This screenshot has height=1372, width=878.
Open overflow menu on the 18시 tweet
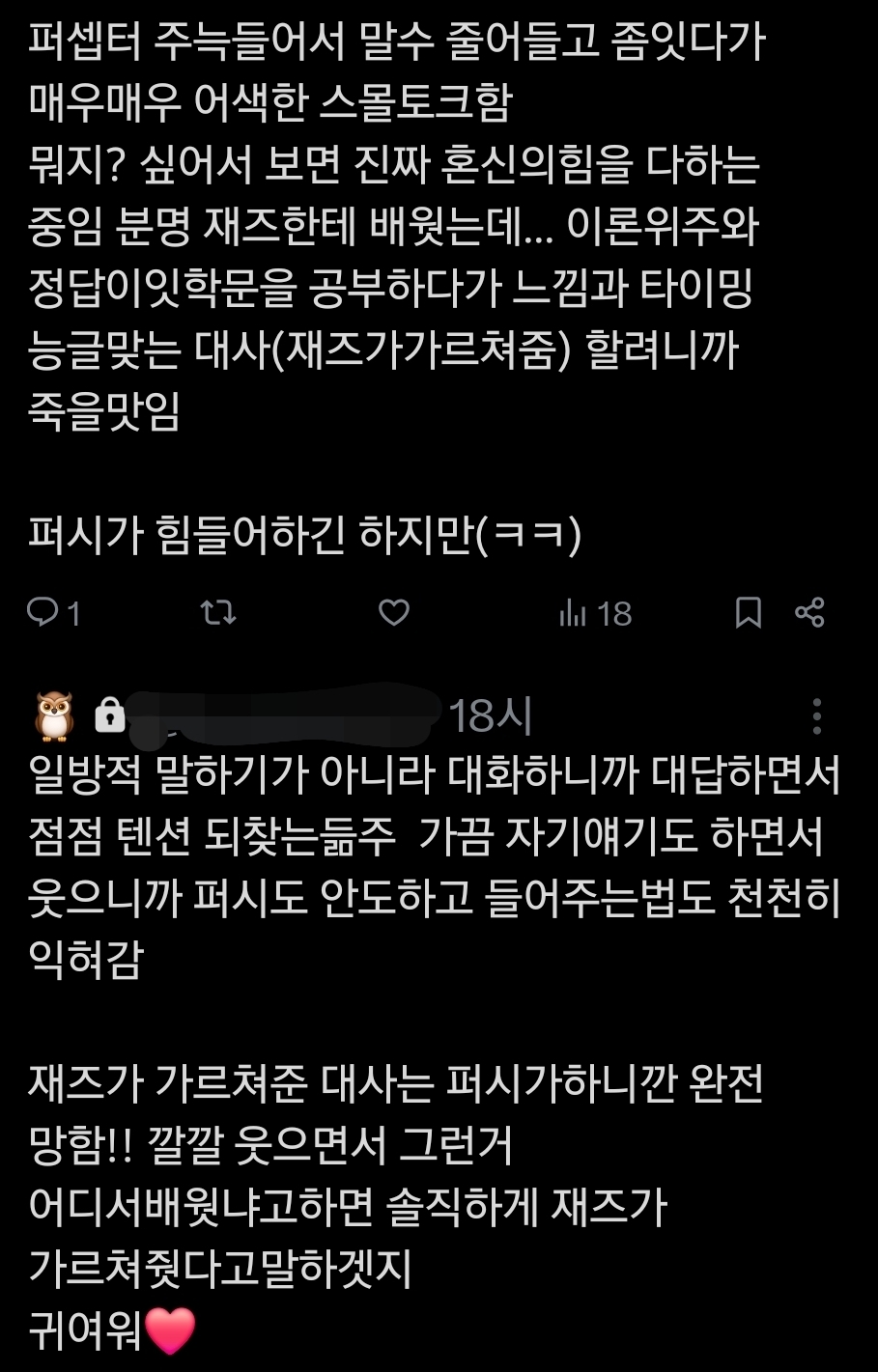(x=817, y=716)
